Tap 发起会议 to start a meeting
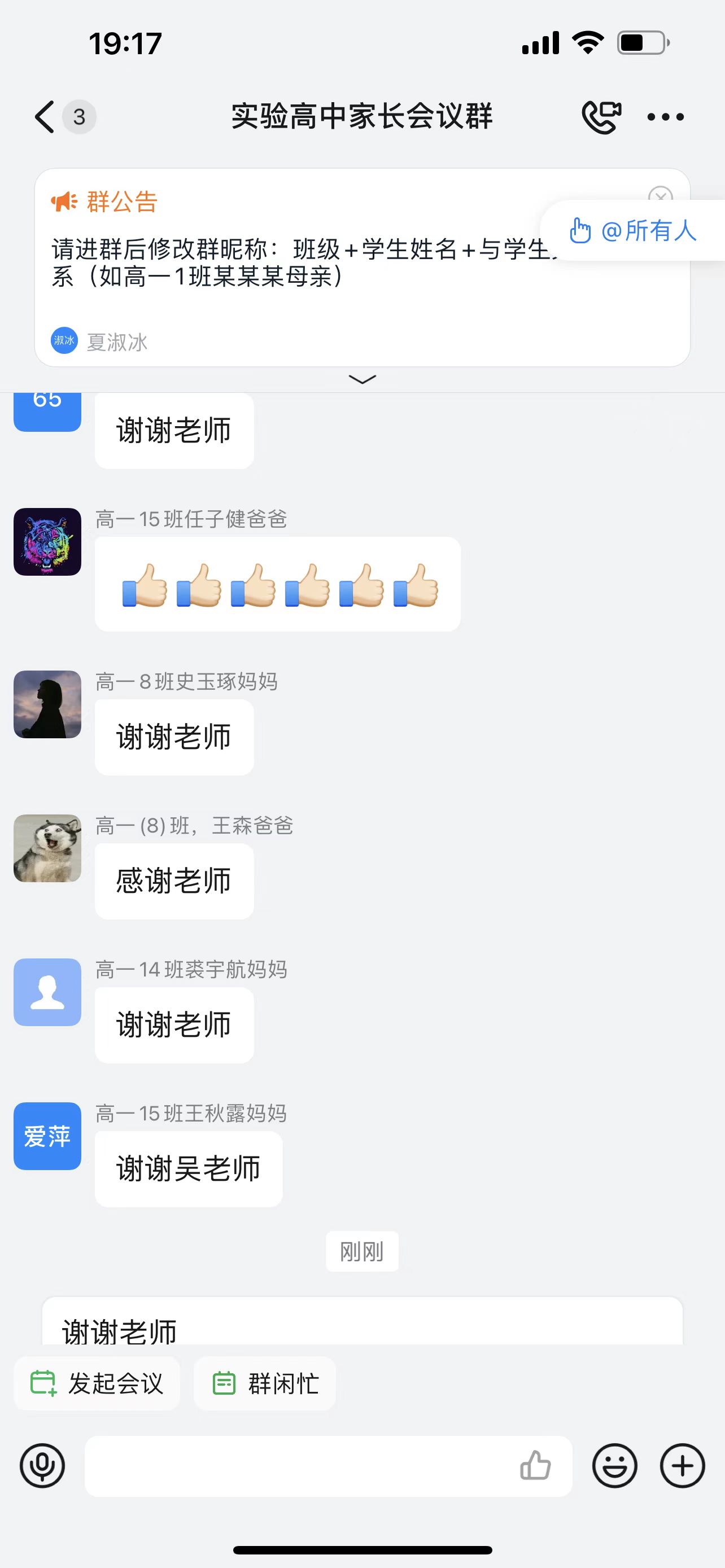725x1568 pixels. (x=97, y=1383)
